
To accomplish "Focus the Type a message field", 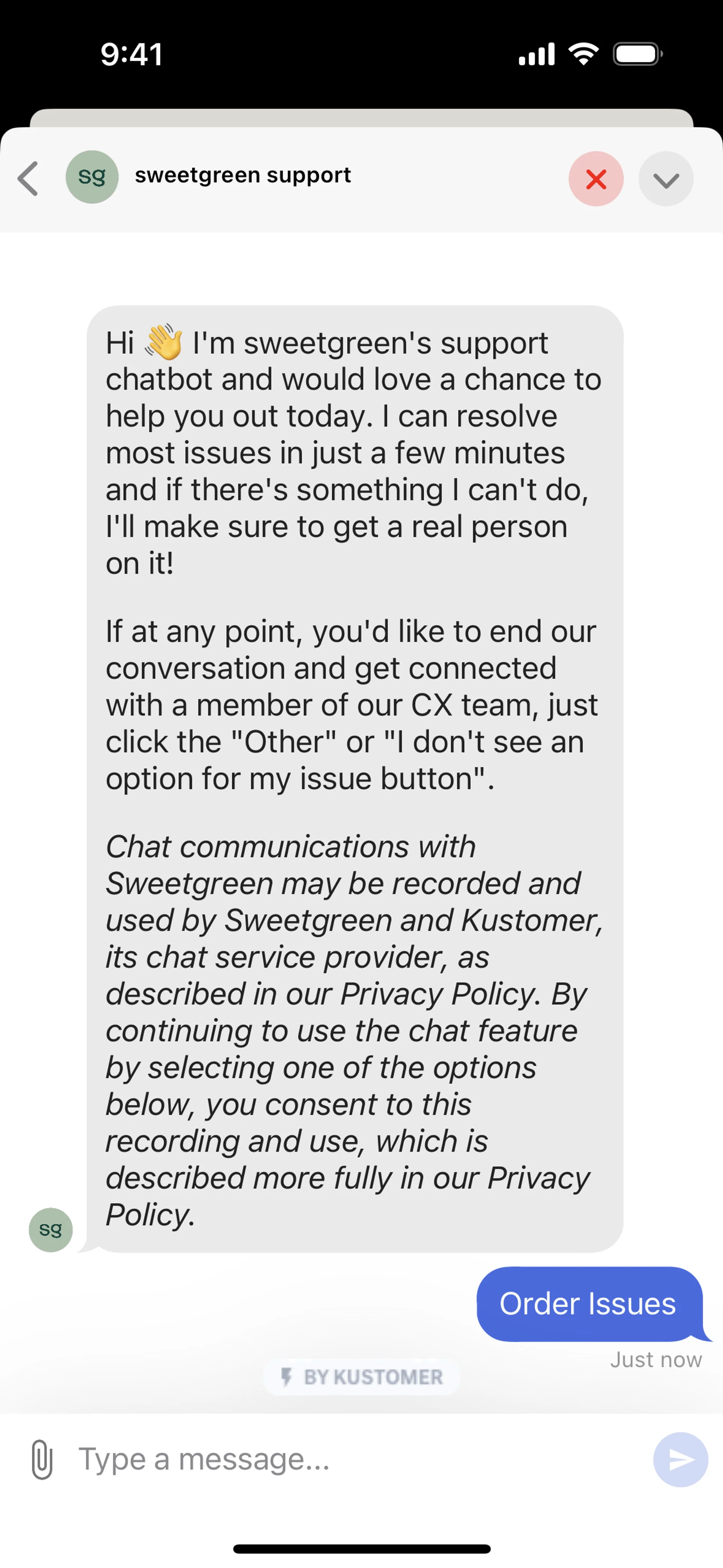I will [359, 1459].
